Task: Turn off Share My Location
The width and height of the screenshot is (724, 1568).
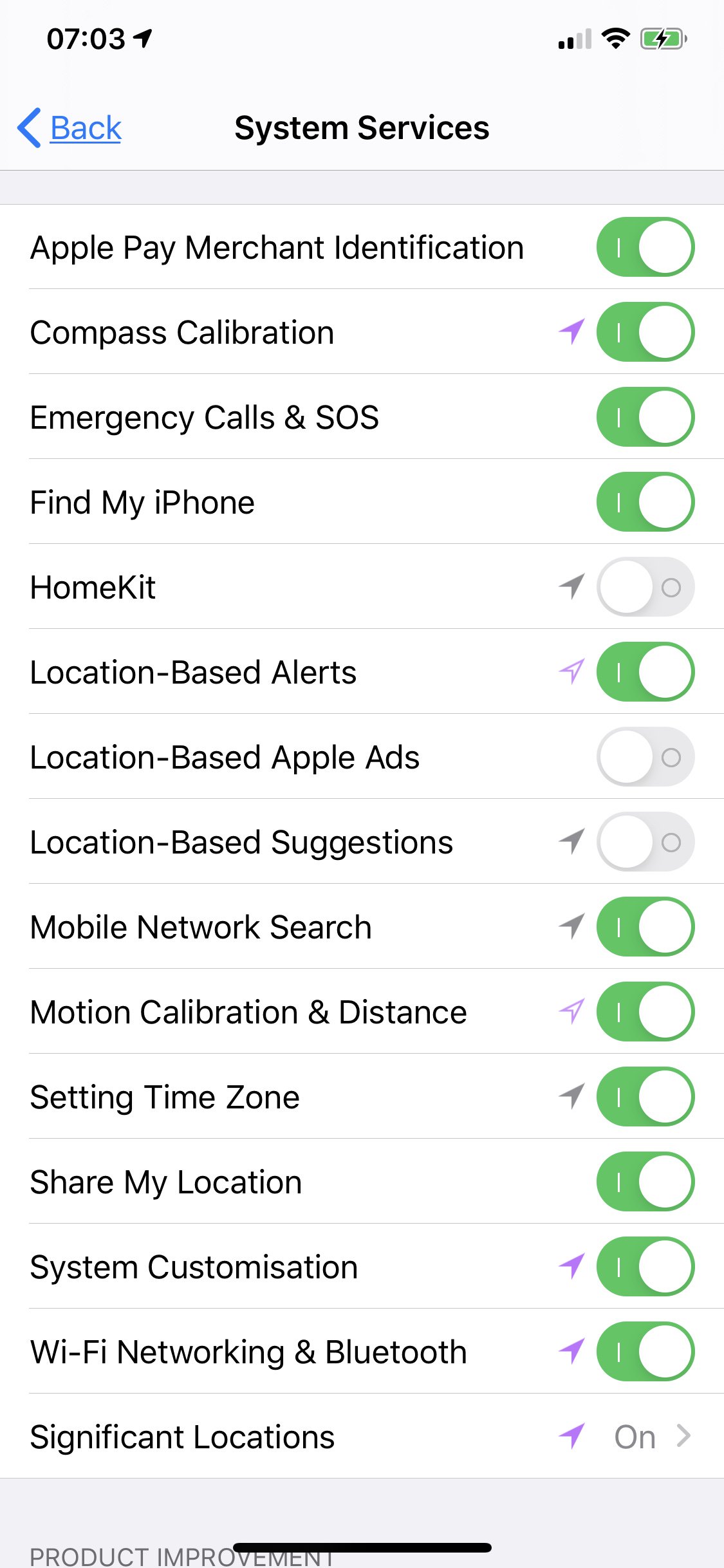Action: click(645, 1182)
